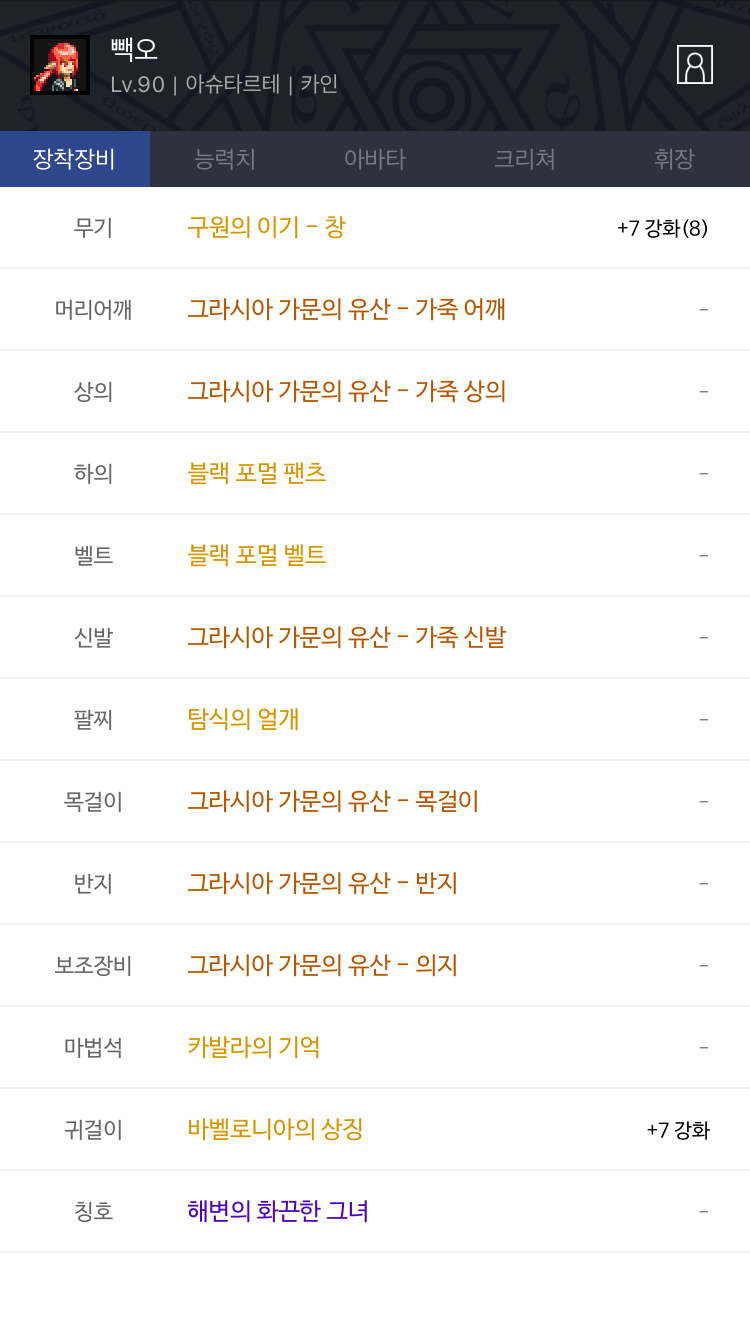Open 그라시아 가문의 유산 - 목걸이
The image size is (750, 1334).
tap(333, 801)
